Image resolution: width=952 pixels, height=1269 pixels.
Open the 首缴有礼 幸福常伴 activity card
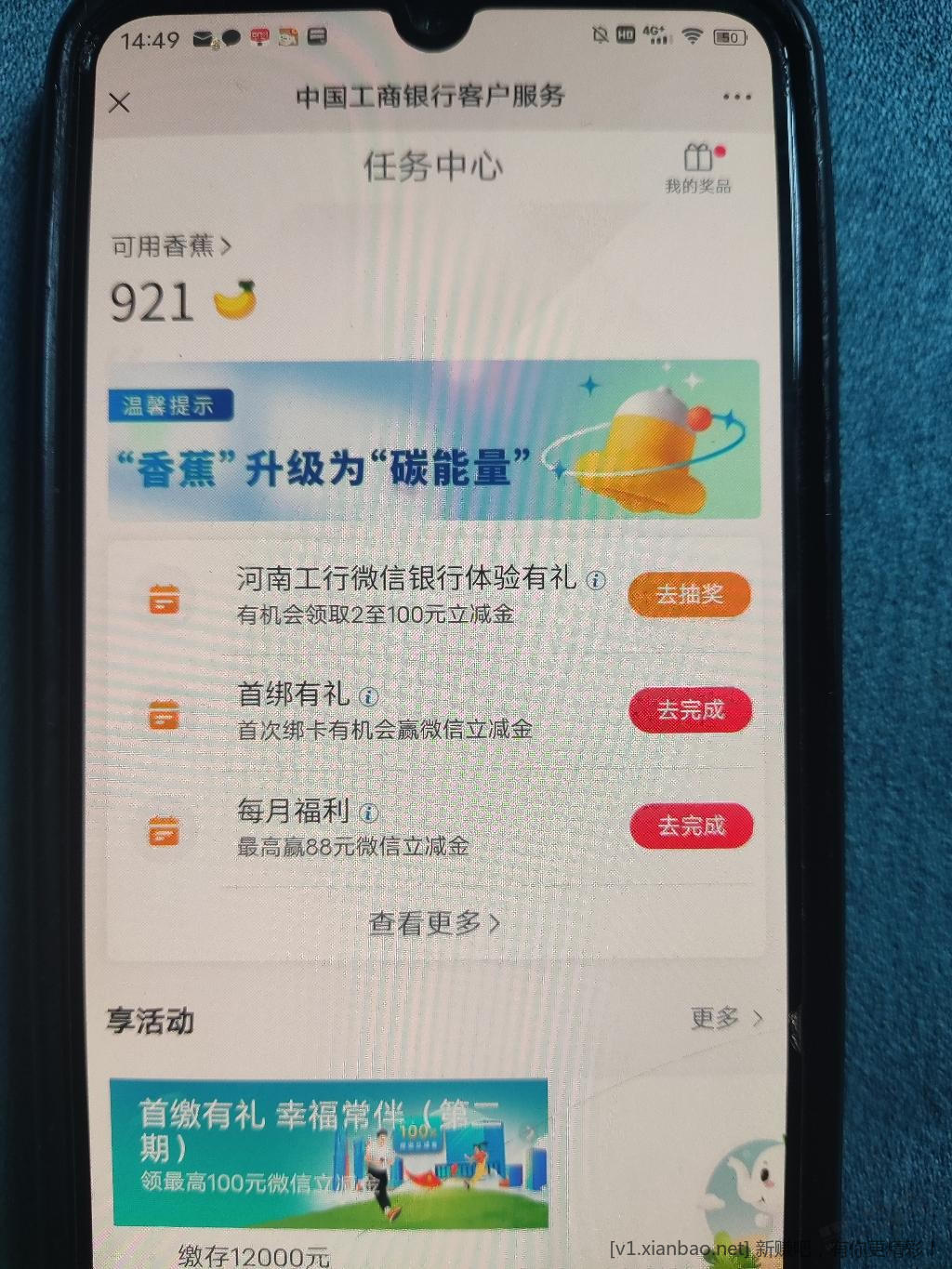pos(329,1153)
